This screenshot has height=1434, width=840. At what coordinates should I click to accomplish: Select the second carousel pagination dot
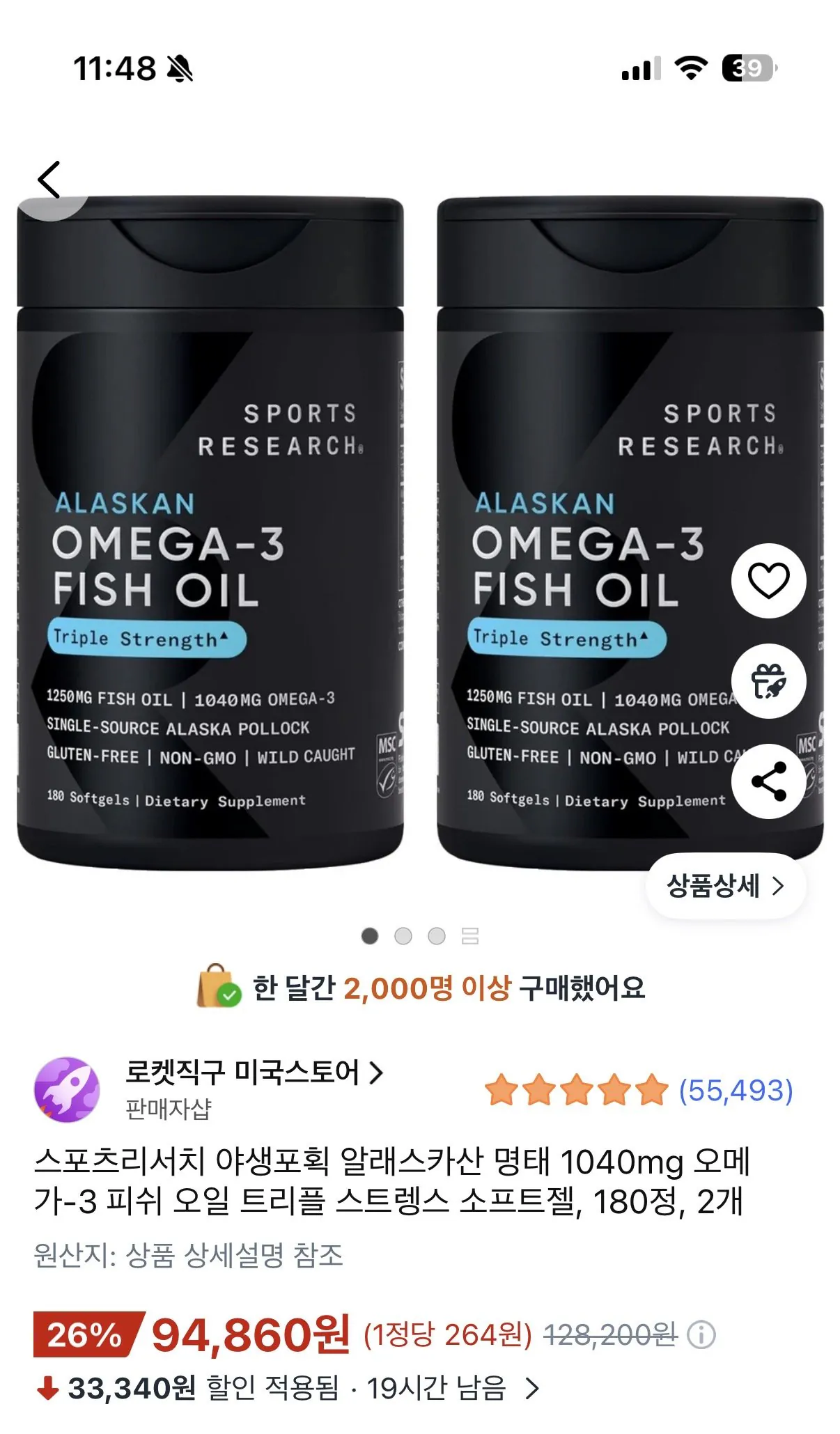[x=401, y=937]
